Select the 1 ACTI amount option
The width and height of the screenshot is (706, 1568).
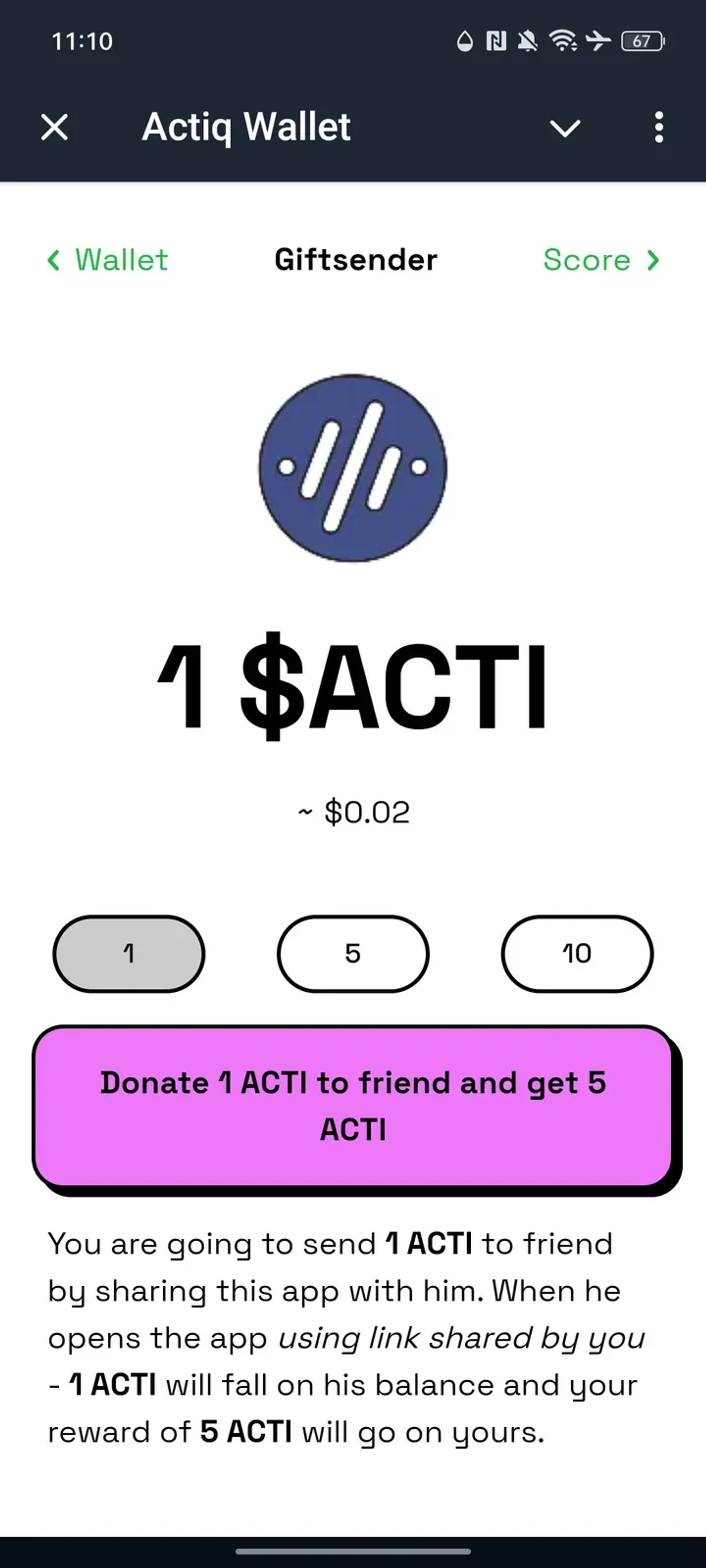tap(129, 954)
